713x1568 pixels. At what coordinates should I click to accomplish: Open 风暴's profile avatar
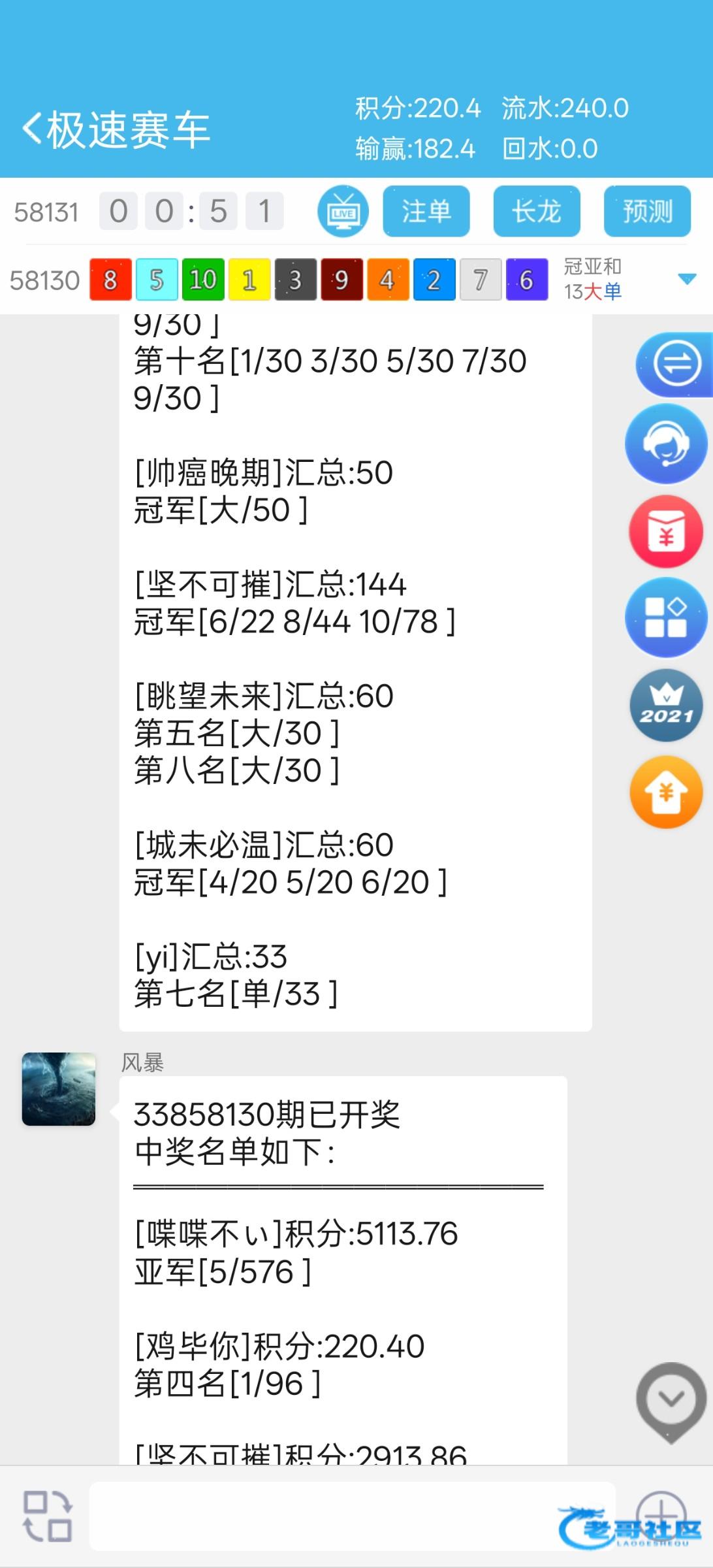[59, 1089]
